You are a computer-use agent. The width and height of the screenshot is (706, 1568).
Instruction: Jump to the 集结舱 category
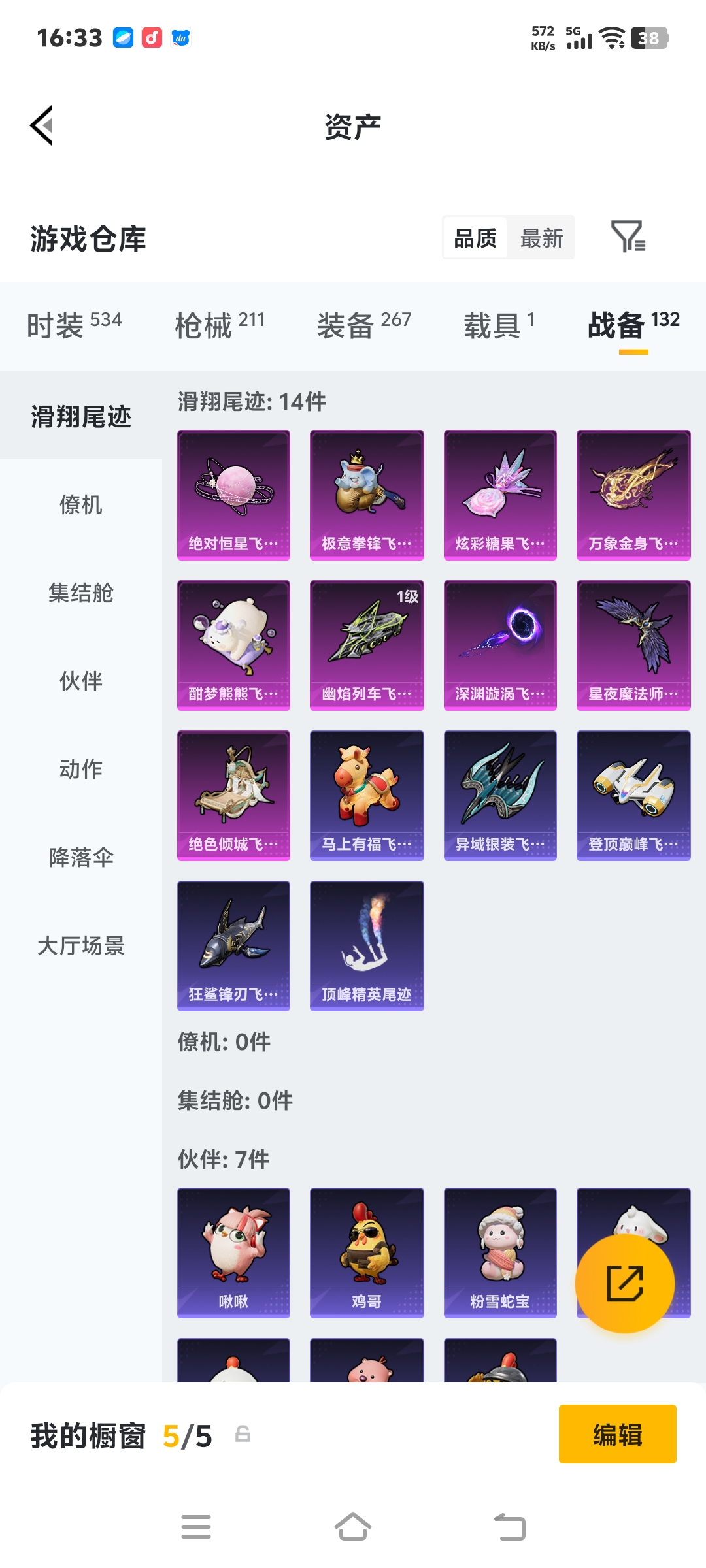80,593
